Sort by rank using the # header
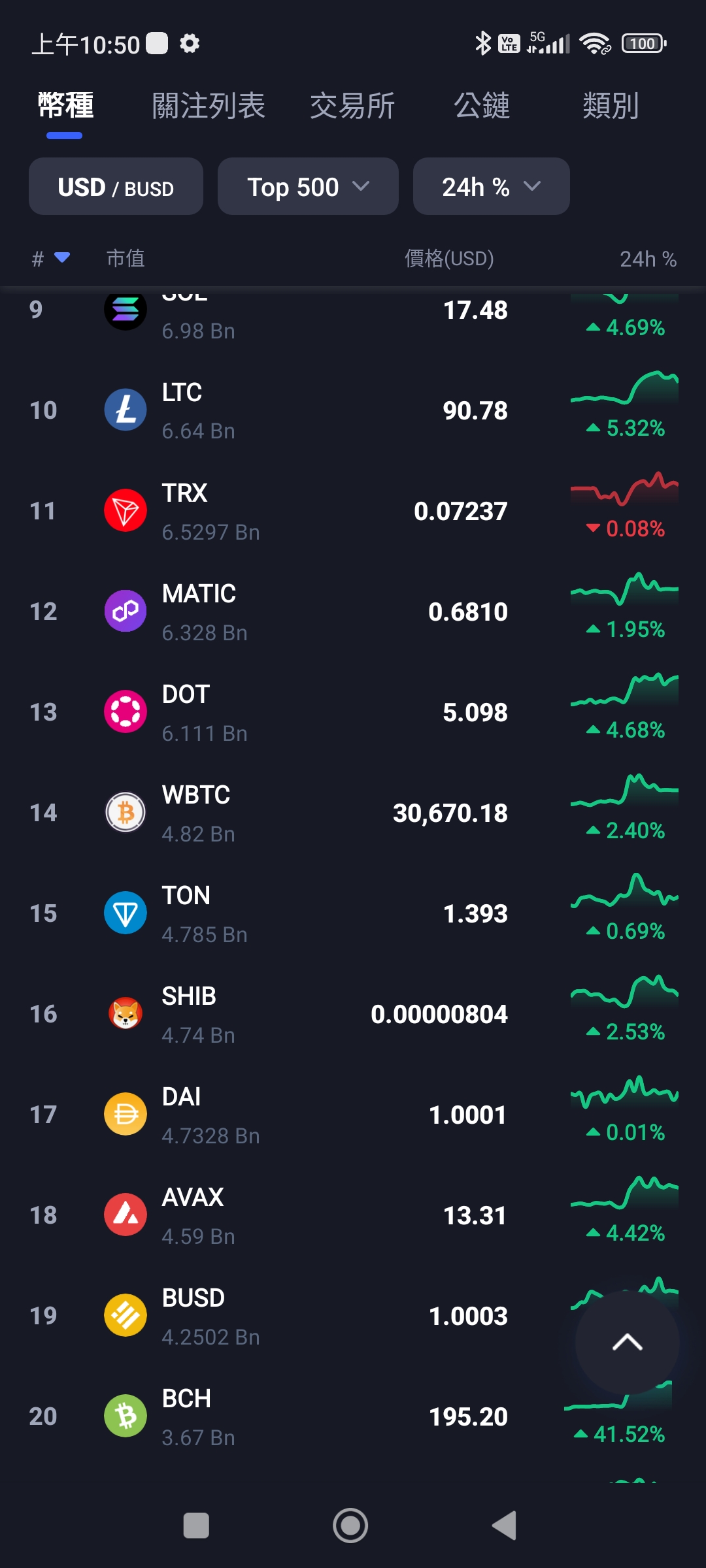The image size is (706, 1568). tap(50, 259)
